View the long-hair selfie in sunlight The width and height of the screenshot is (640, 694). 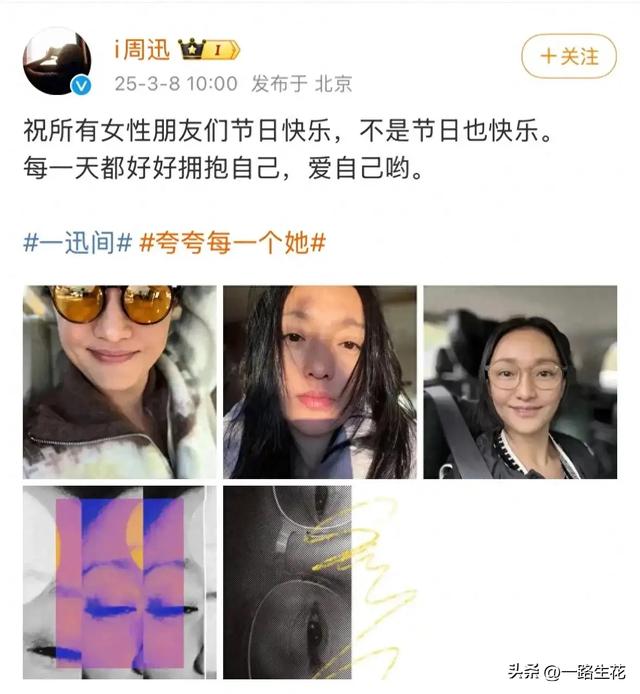click(x=319, y=381)
